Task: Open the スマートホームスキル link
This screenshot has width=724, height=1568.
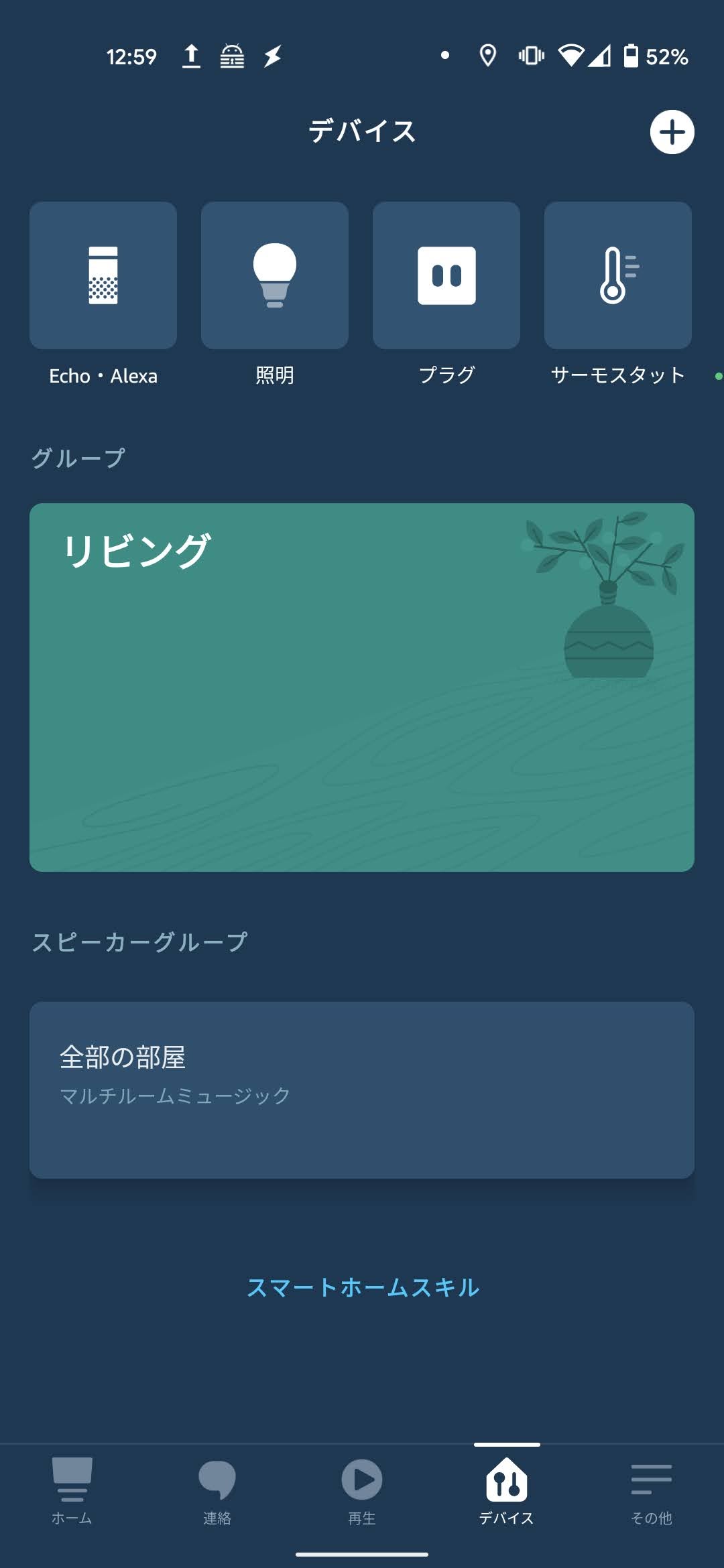Action: point(363,1287)
